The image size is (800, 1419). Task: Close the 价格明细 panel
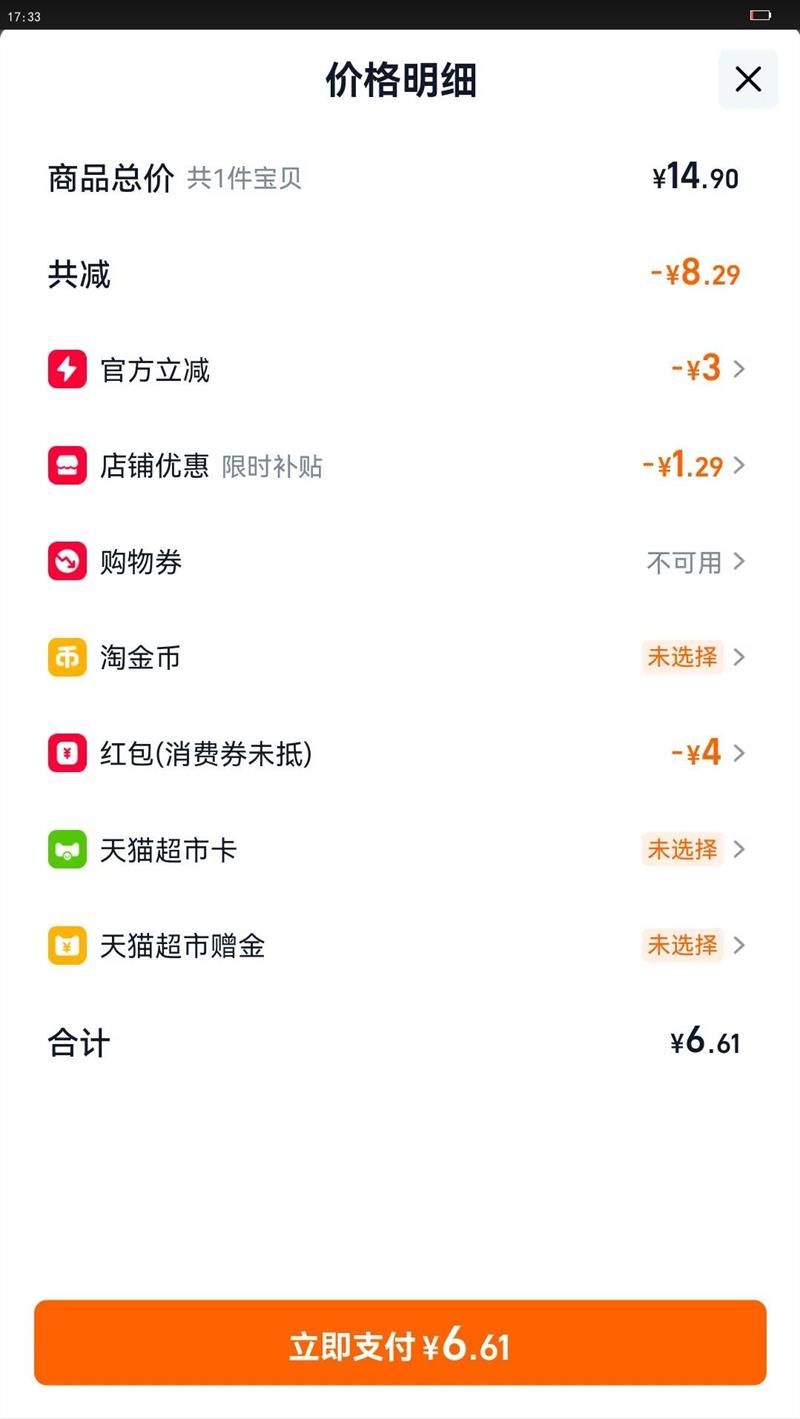coord(748,79)
